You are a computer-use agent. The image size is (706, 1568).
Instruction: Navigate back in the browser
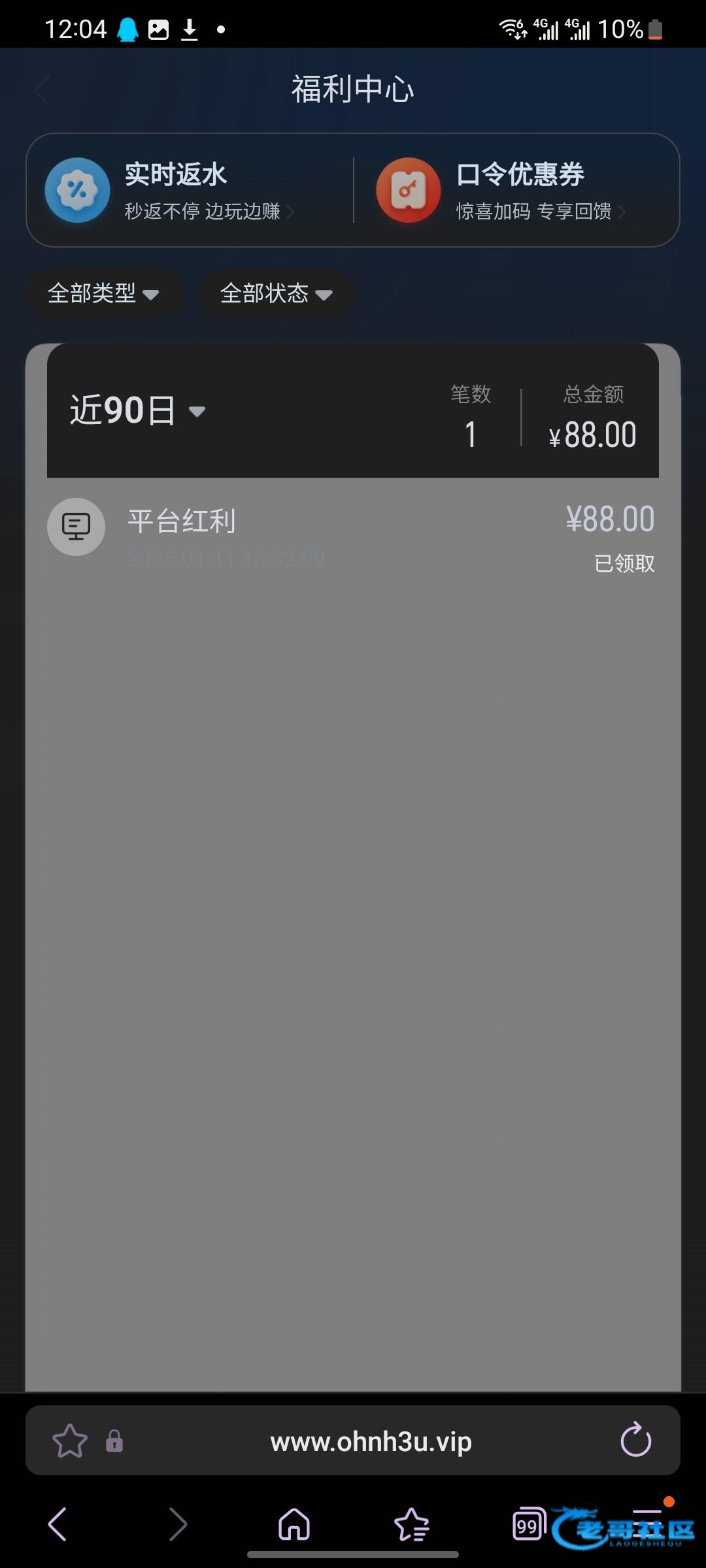click(x=58, y=1524)
